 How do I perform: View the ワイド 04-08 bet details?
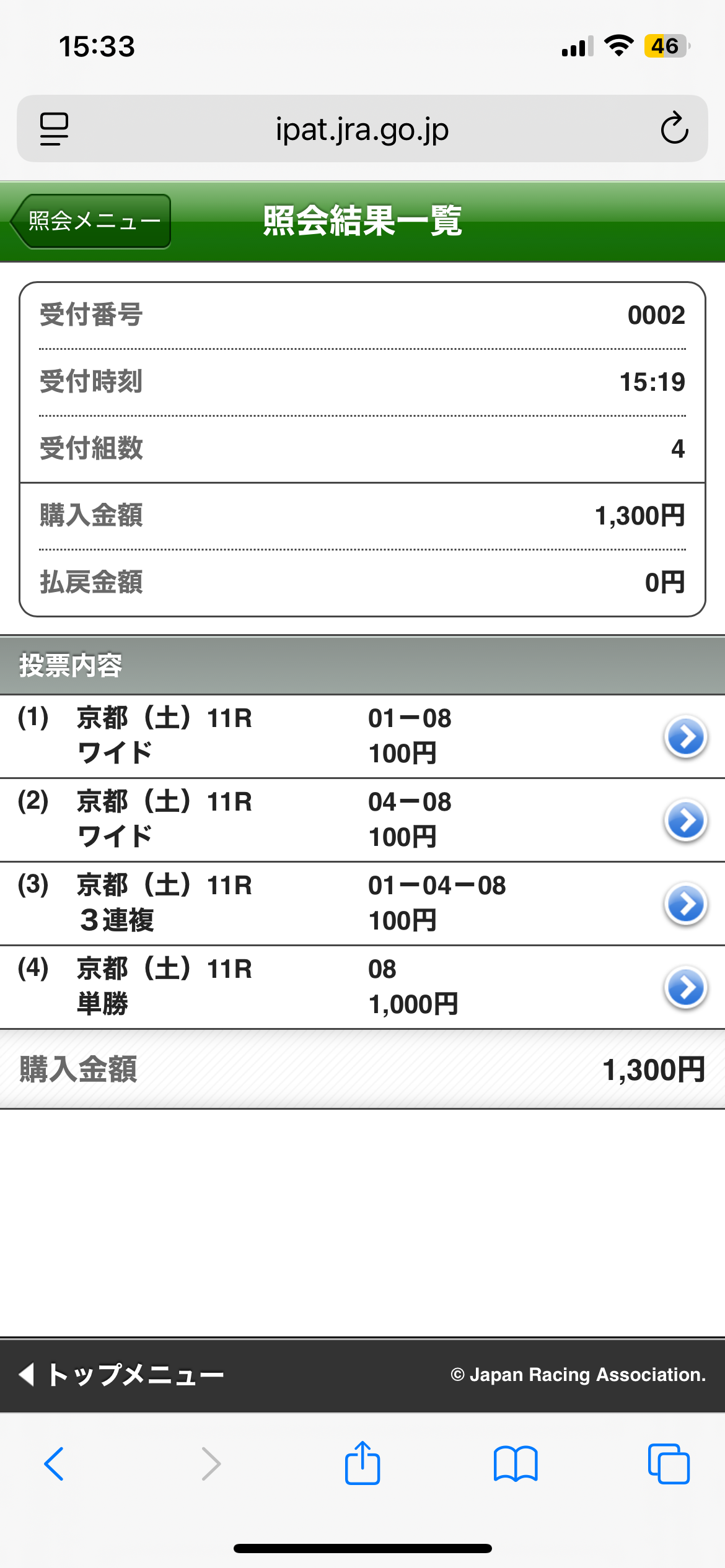(x=685, y=821)
